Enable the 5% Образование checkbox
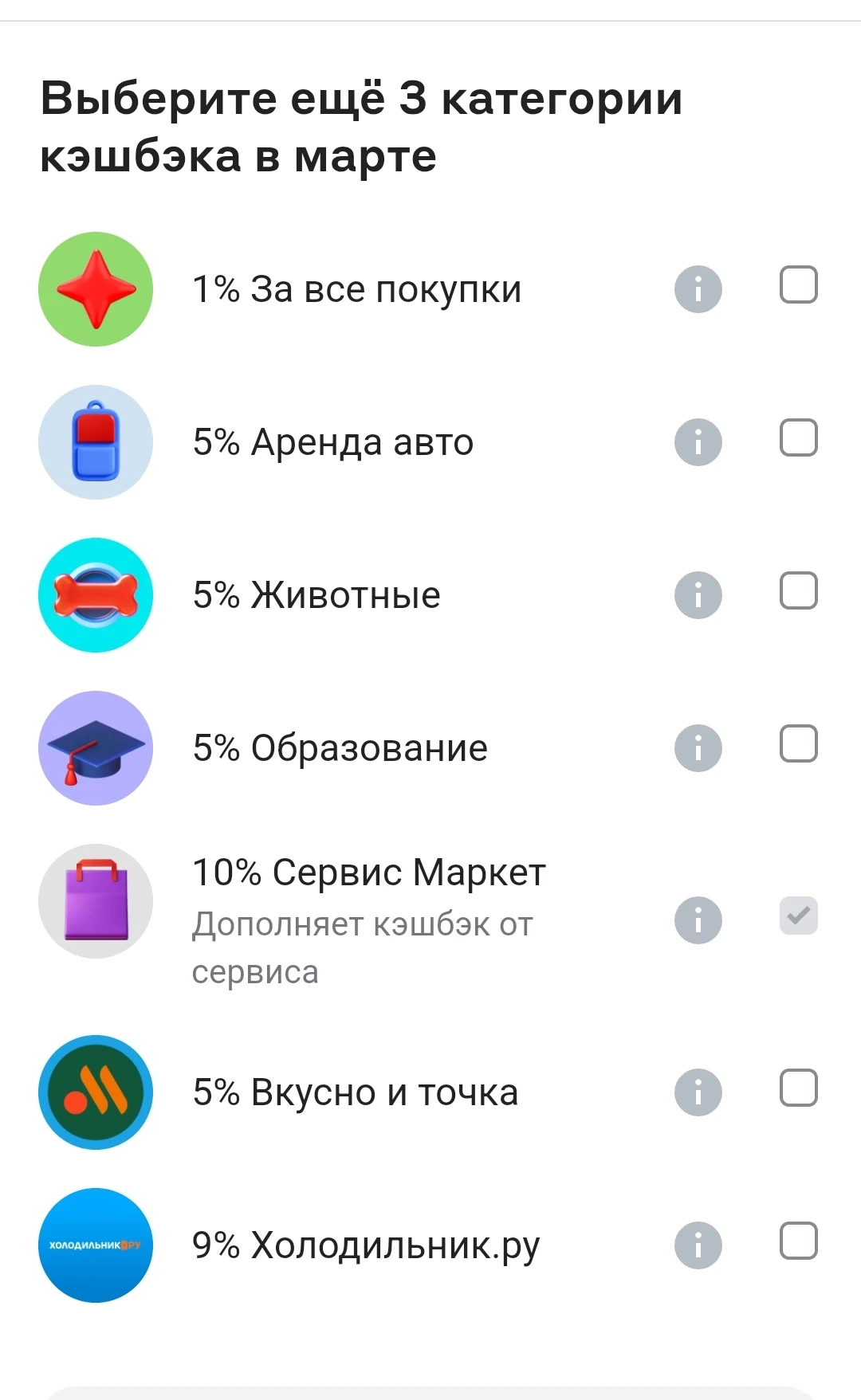 798,744
